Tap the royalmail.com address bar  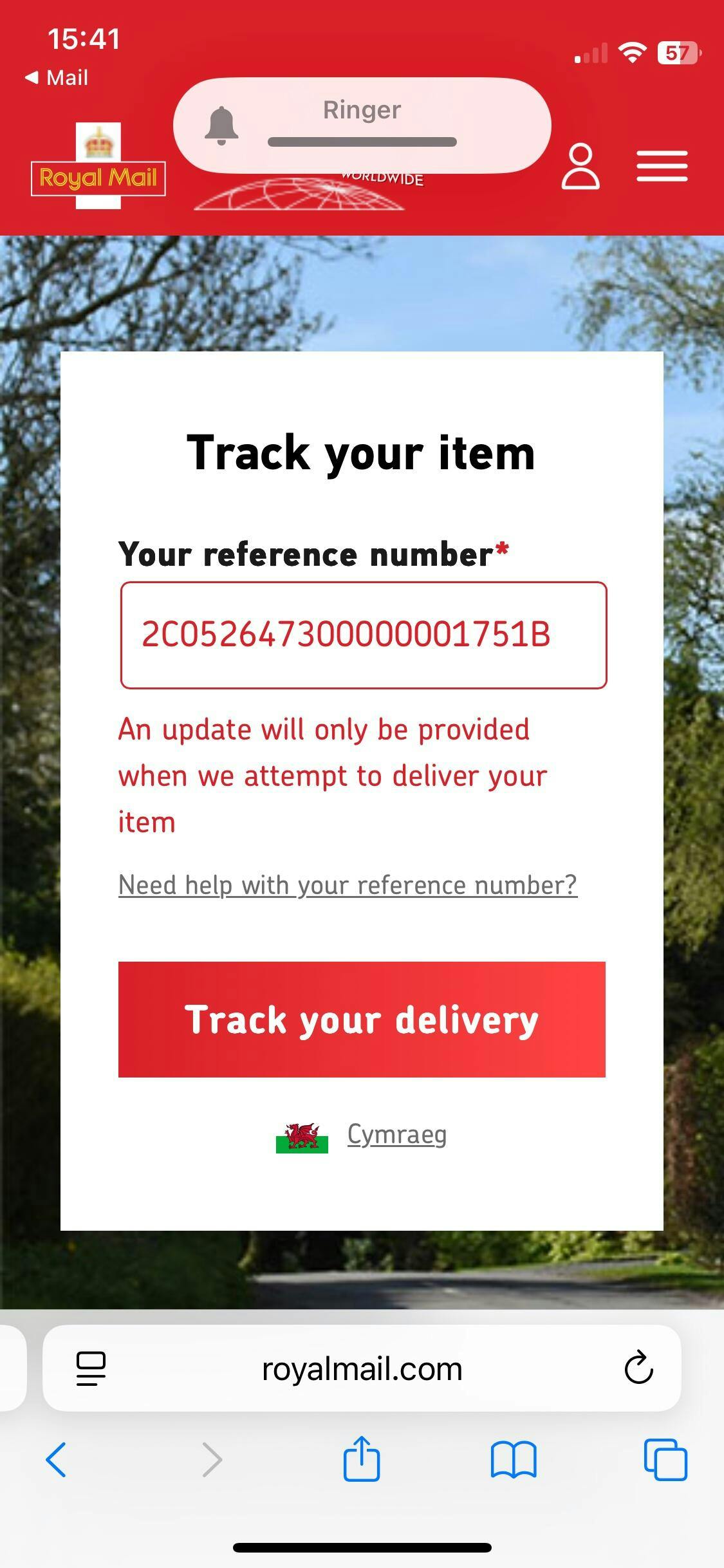click(362, 1368)
